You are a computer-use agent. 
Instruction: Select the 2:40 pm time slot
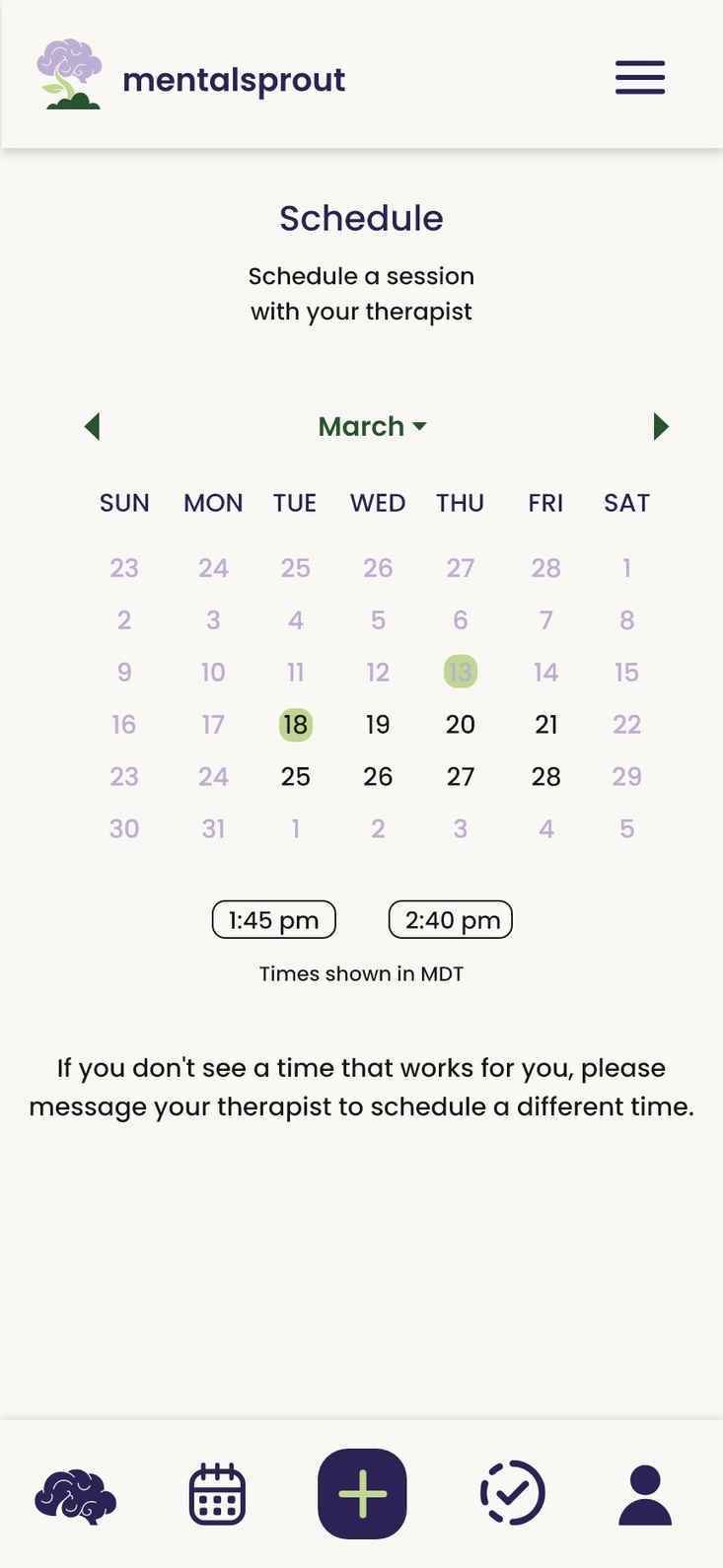[451, 919]
